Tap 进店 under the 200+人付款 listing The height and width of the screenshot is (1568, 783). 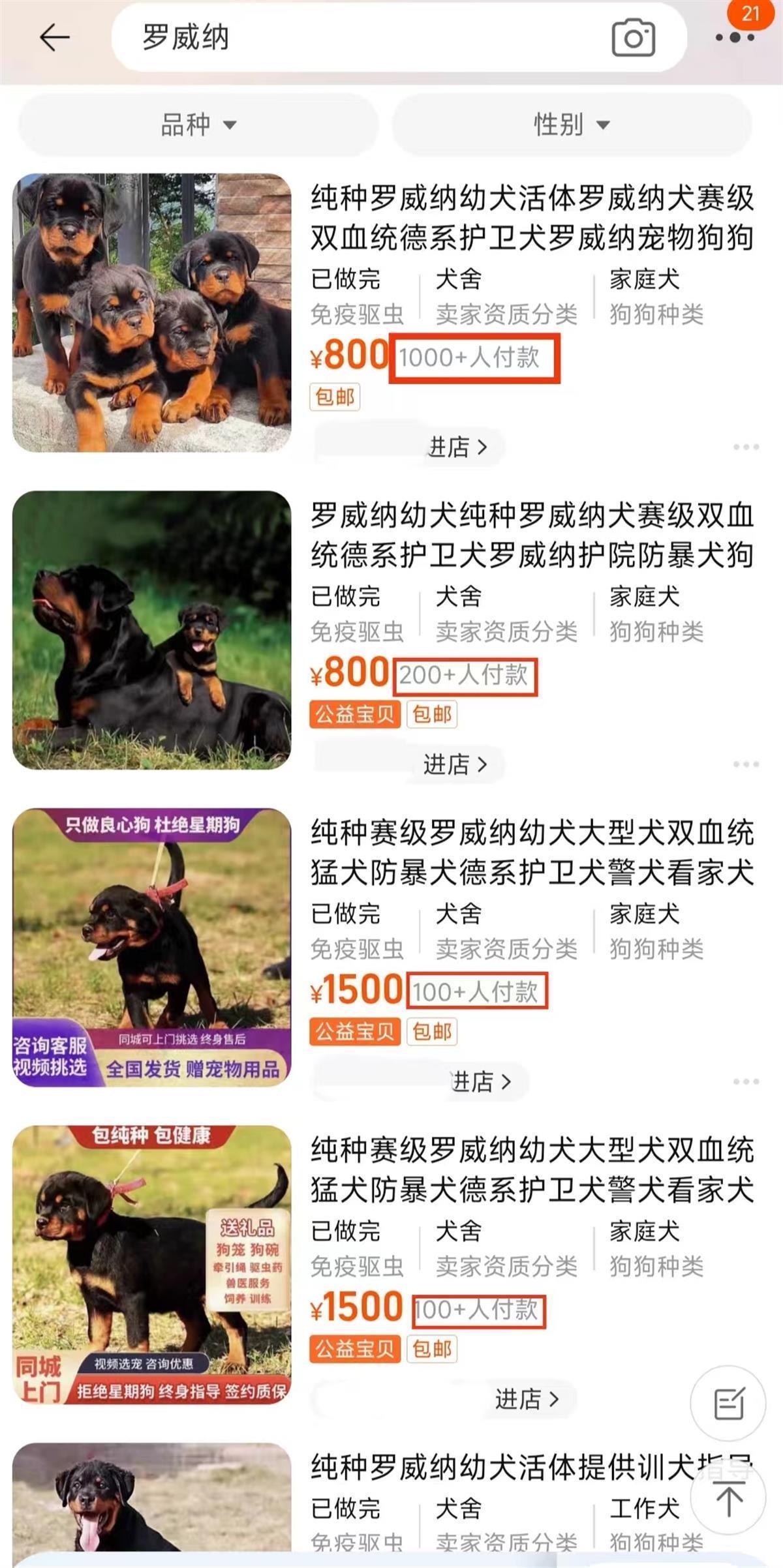(455, 764)
